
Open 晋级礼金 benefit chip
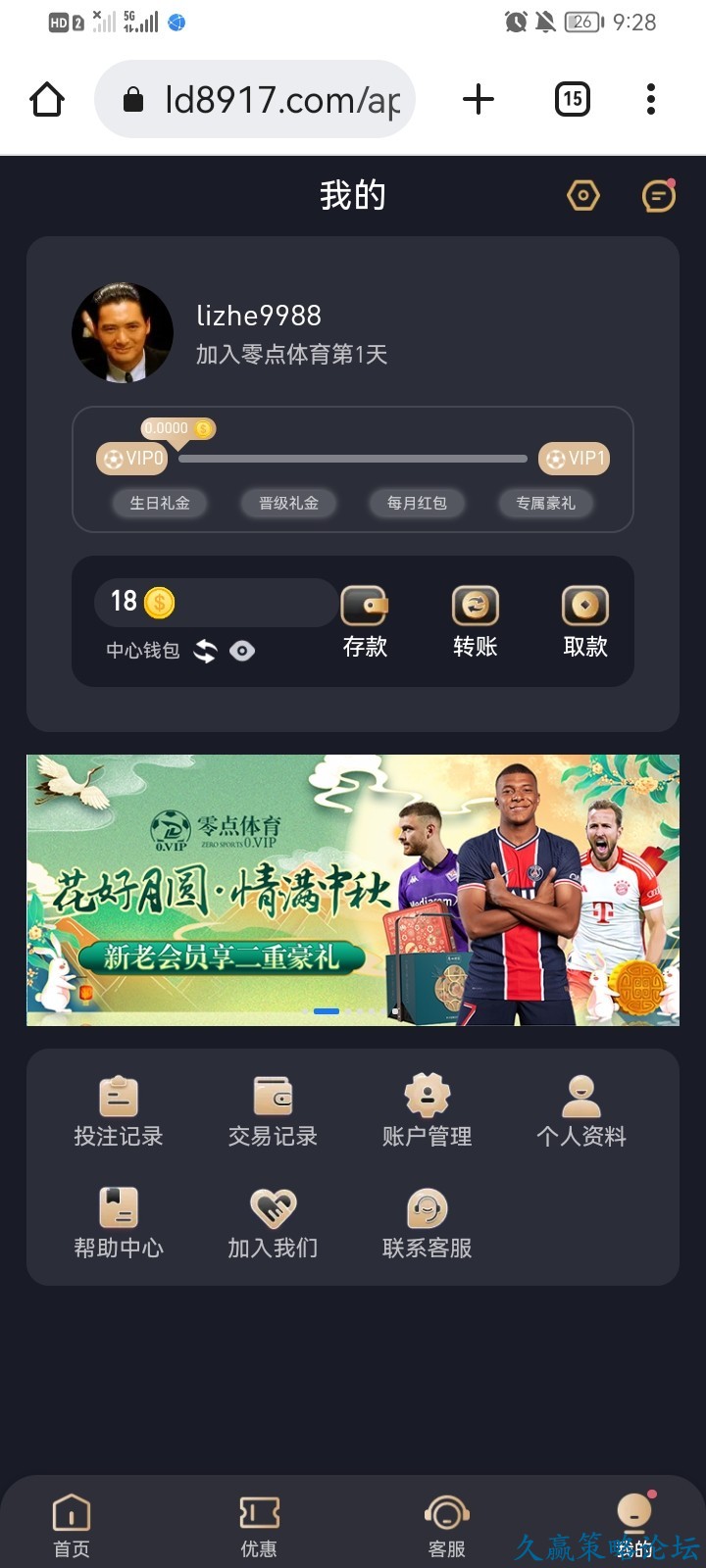pos(288,503)
